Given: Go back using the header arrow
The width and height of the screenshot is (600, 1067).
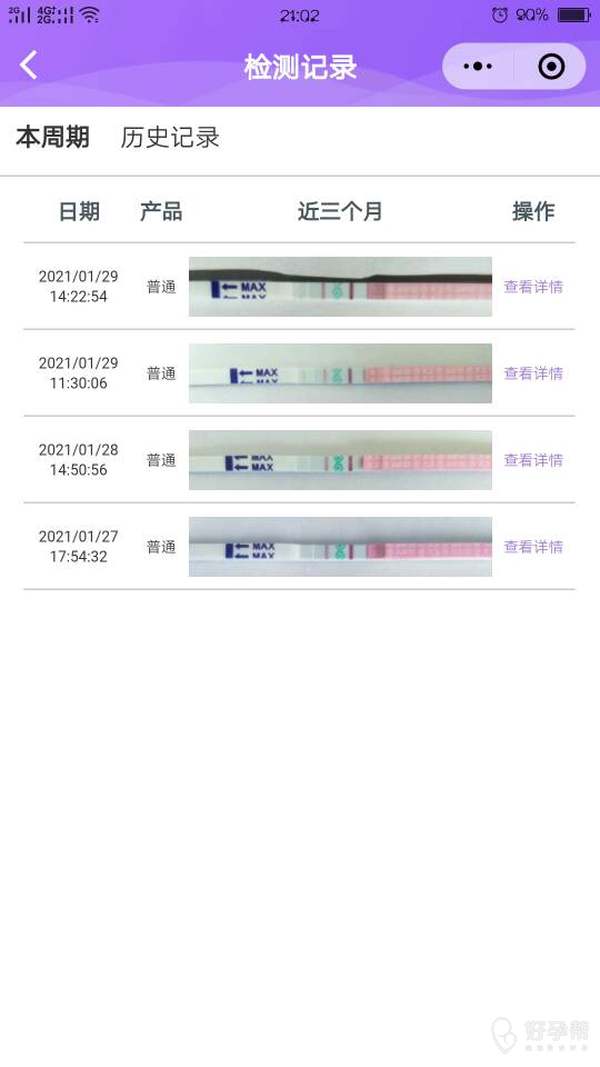Looking at the screenshot, I should (29, 66).
